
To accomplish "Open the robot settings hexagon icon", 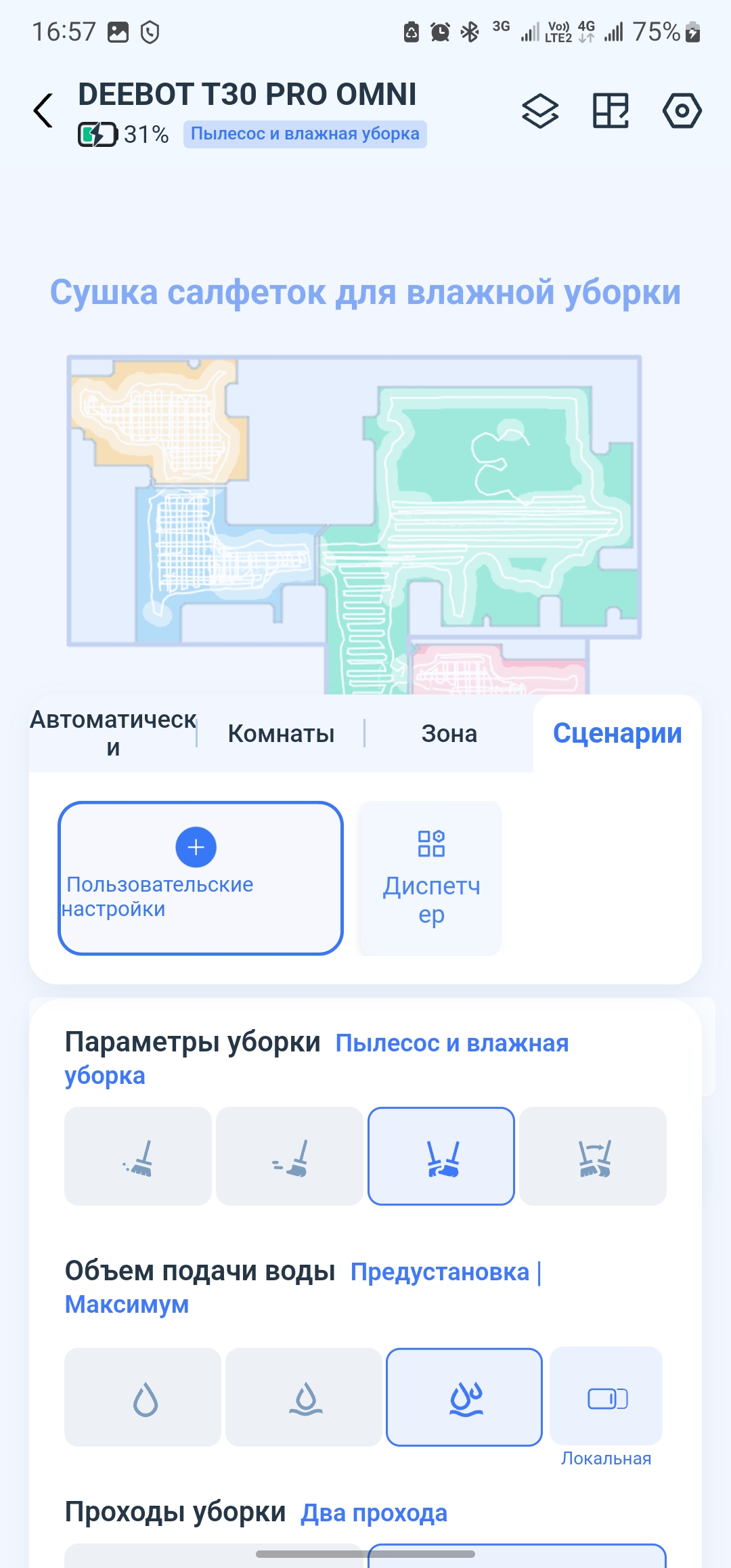I will tap(682, 111).
